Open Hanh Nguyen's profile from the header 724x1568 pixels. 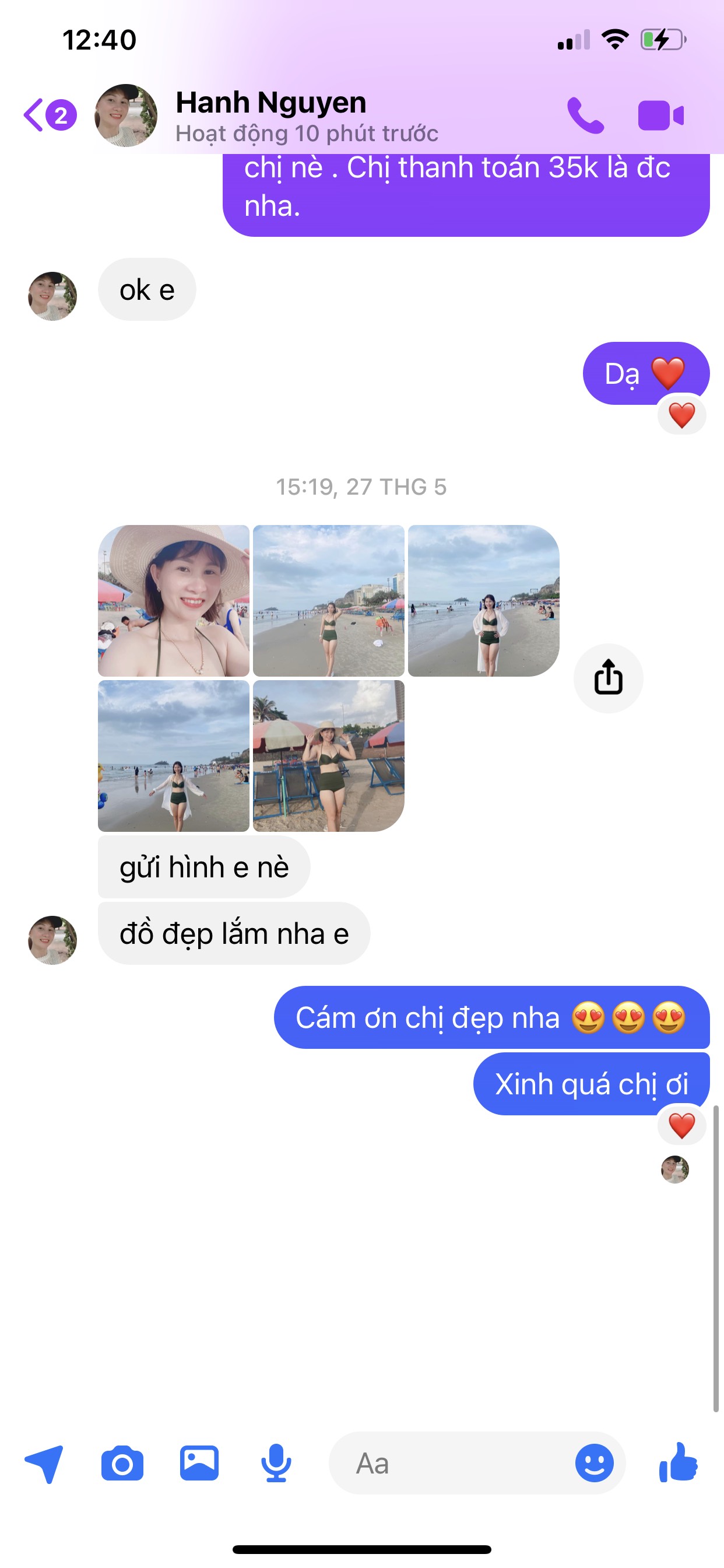[x=270, y=115]
